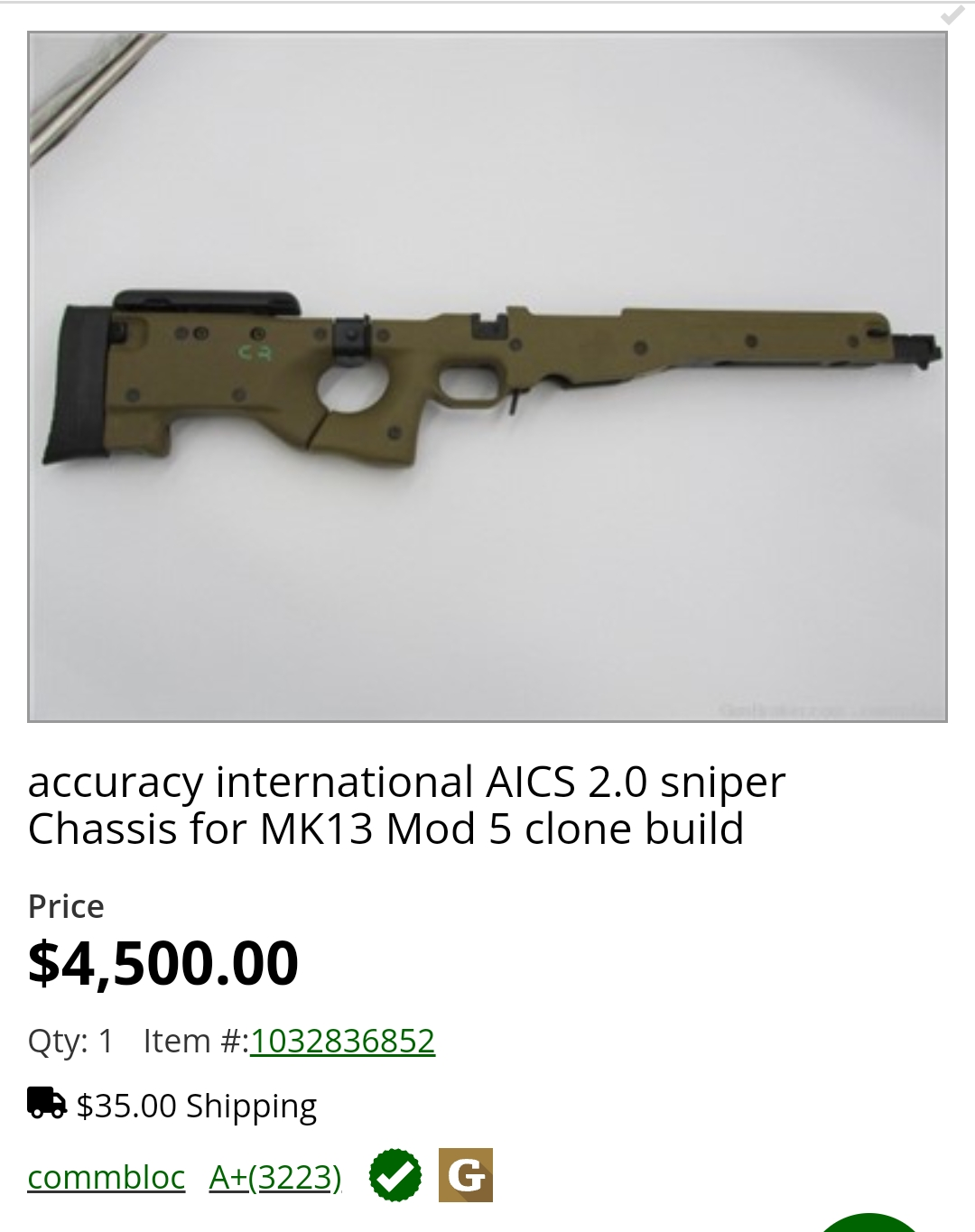Open item number 1032836852 link
This screenshot has height=1232, width=975.
[x=342, y=1041]
